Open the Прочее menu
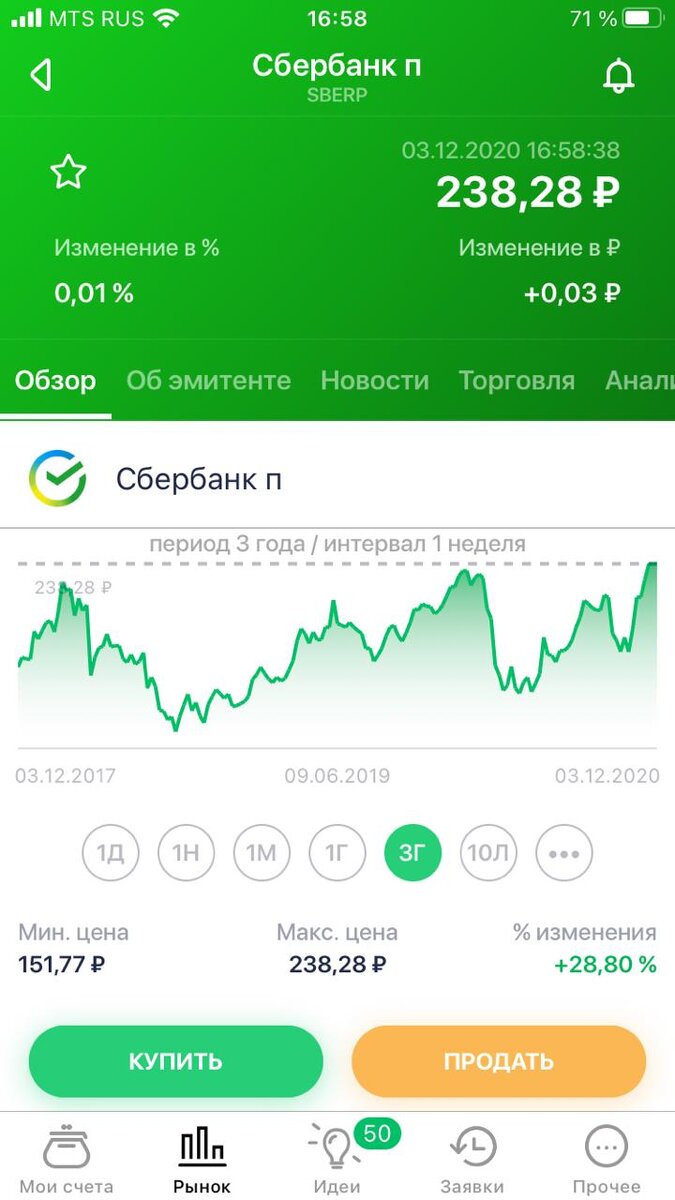675x1200 pixels. (607, 1158)
